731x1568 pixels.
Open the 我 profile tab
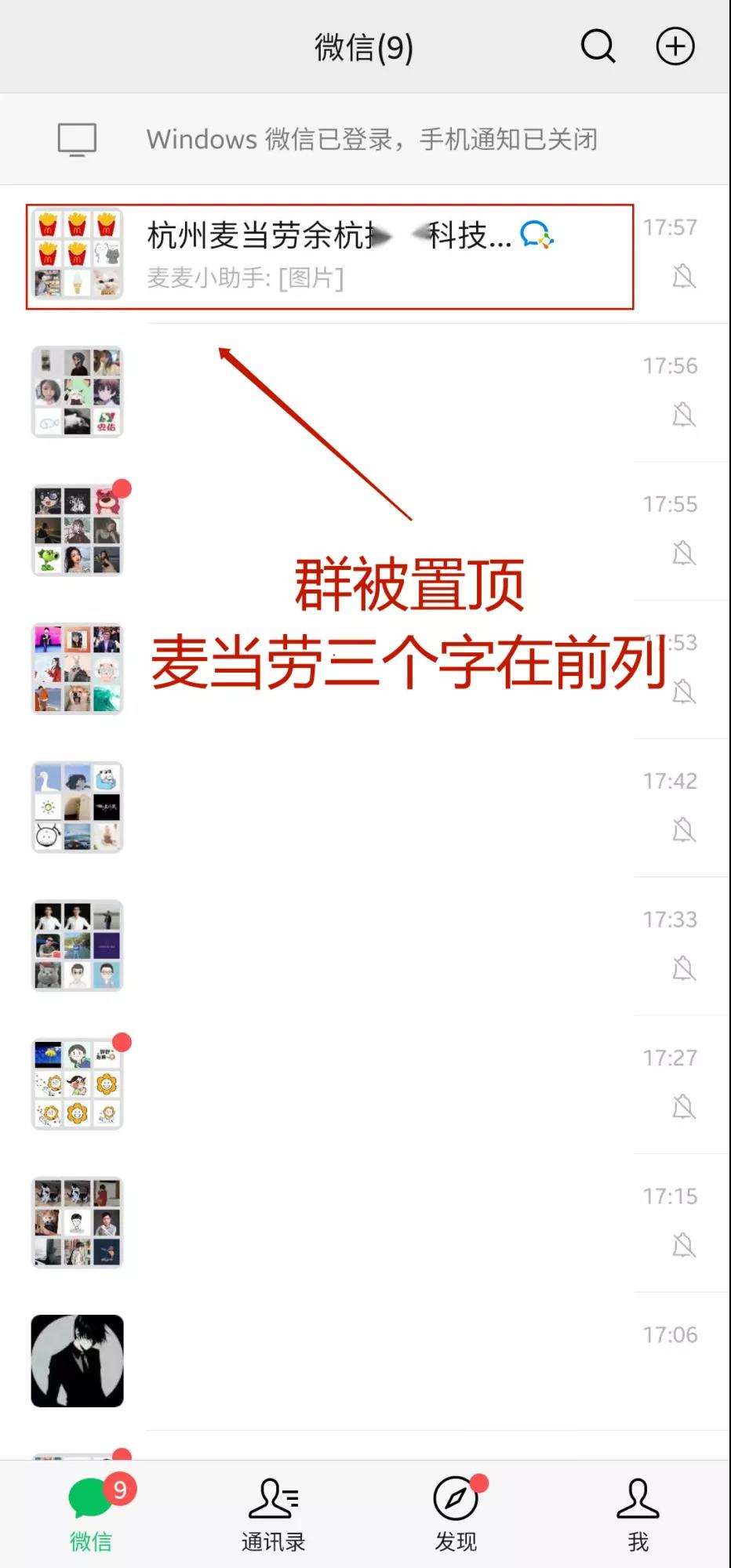pyautogui.click(x=638, y=1515)
